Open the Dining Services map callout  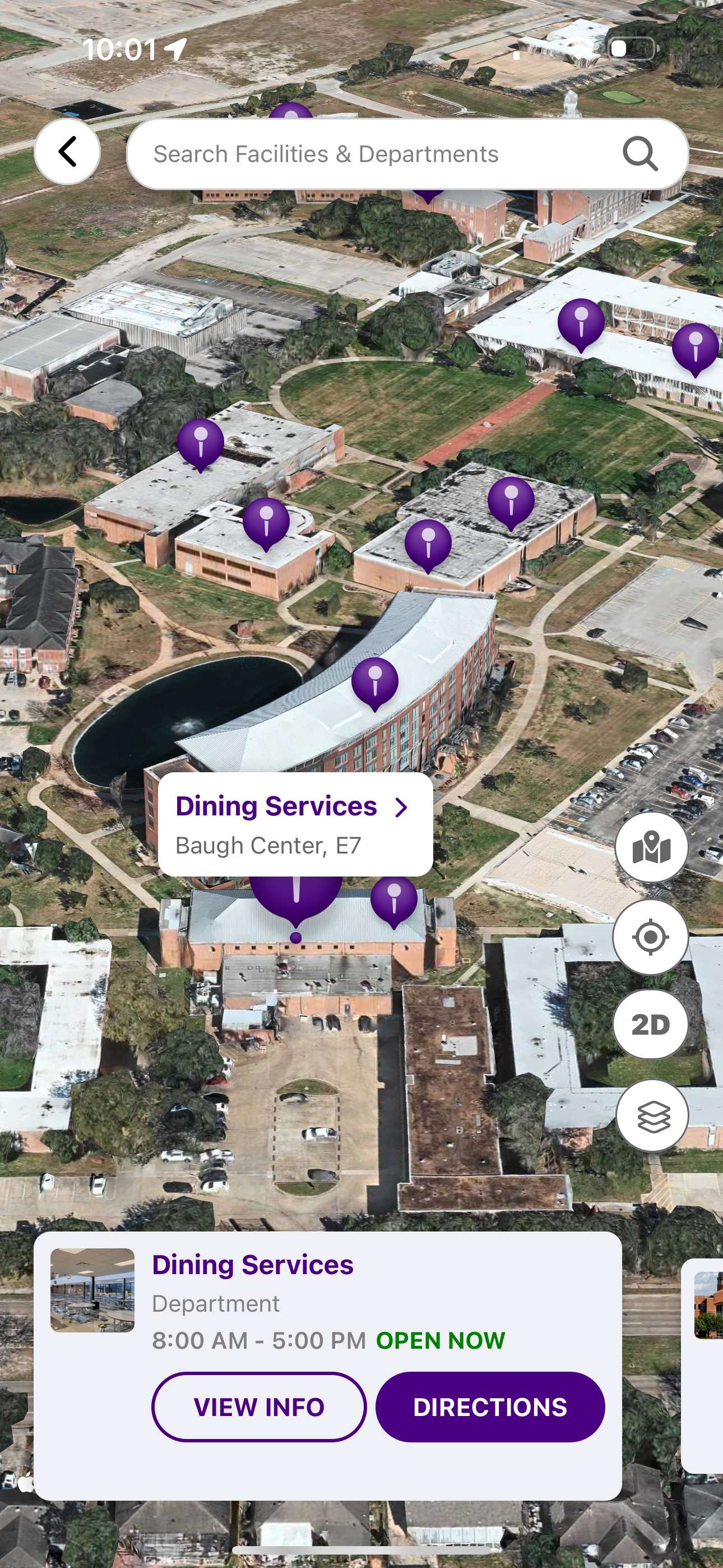pos(295,824)
